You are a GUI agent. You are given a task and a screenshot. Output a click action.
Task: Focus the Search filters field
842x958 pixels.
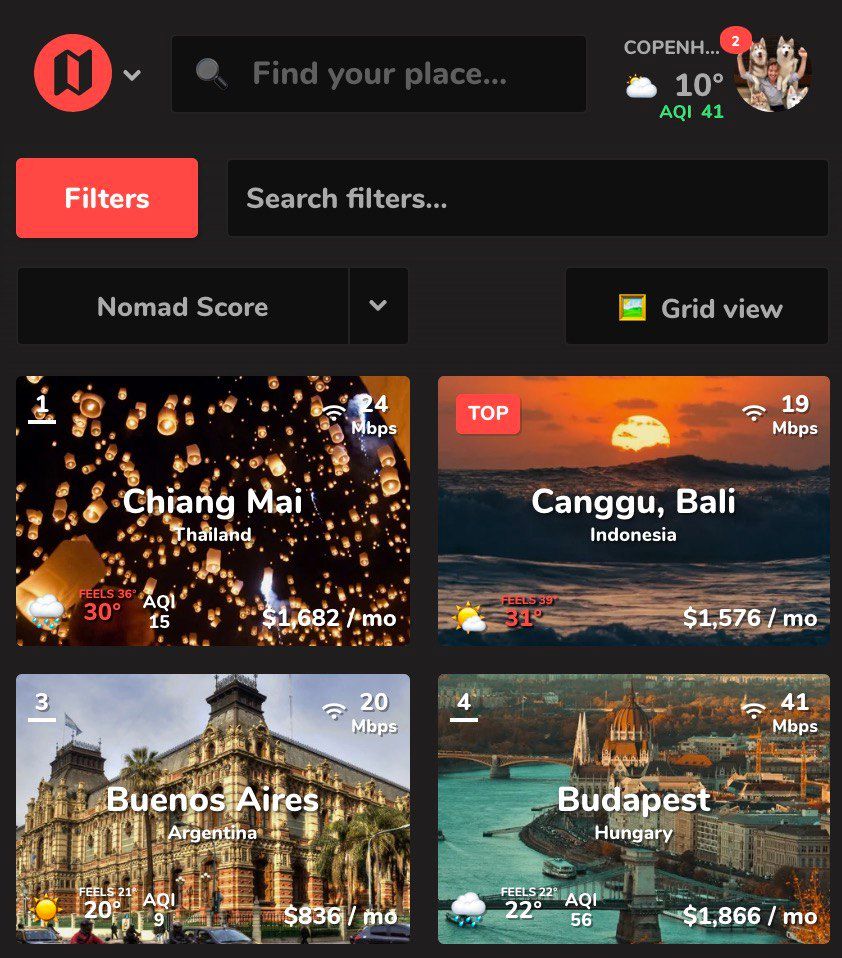[x=527, y=198]
